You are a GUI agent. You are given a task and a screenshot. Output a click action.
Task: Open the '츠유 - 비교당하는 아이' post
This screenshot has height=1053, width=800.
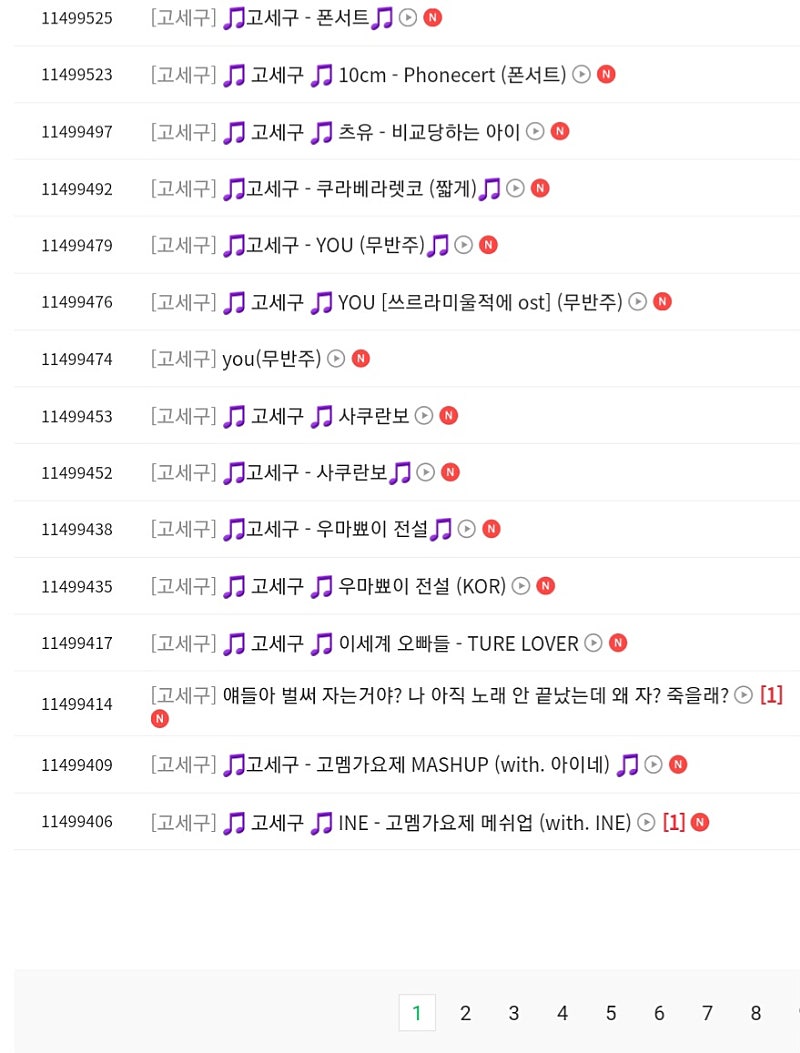click(430, 132)
